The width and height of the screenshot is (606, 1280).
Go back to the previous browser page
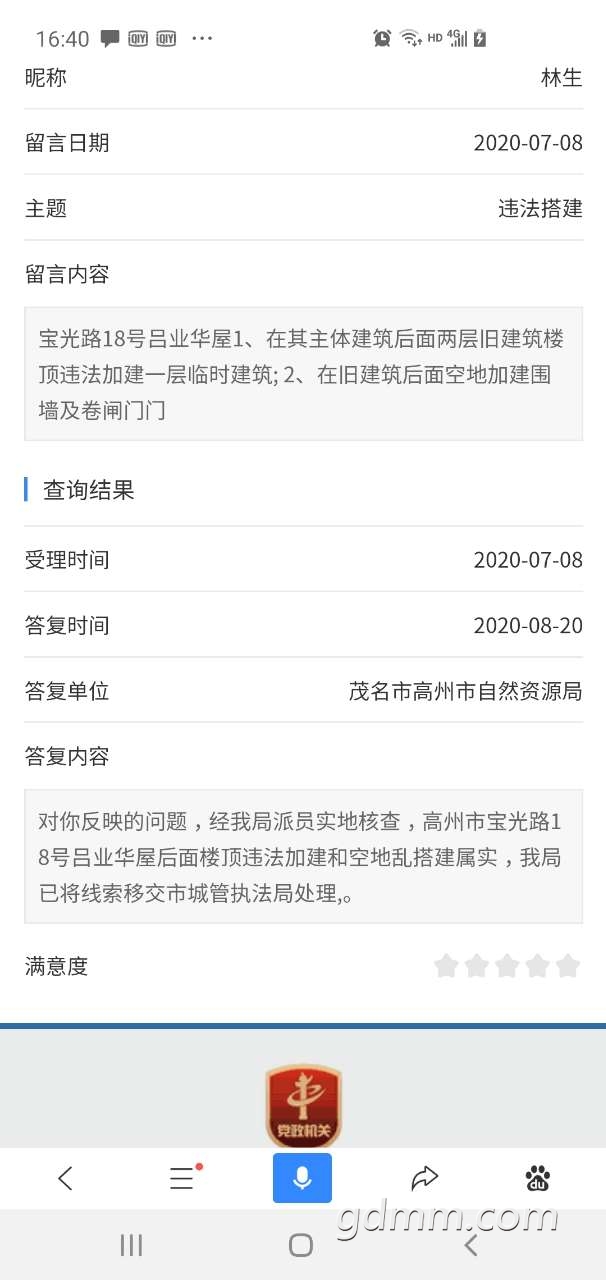pyautogui.click(x=66, y=1178)
